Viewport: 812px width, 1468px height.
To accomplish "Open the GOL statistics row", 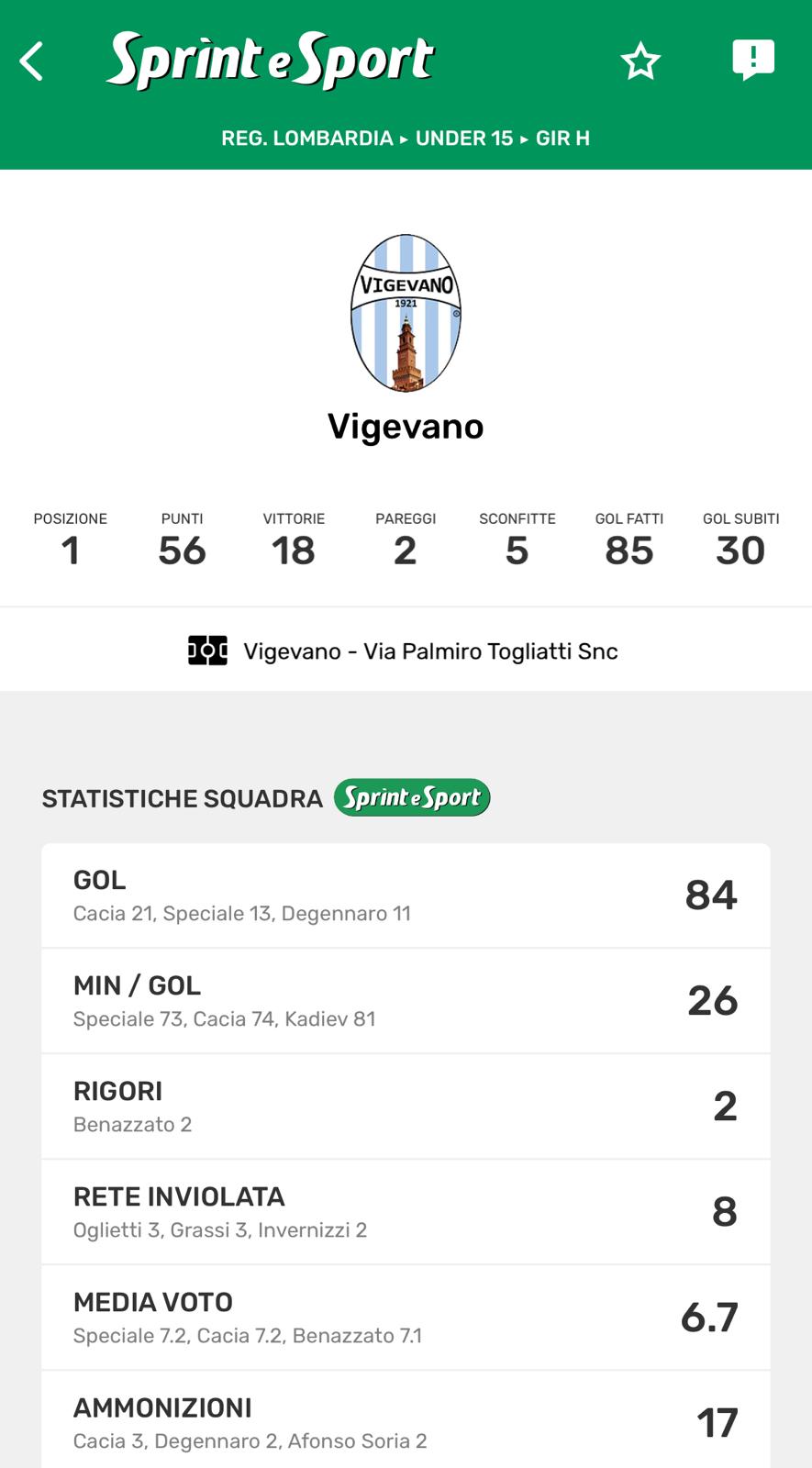I will [405, 895].
